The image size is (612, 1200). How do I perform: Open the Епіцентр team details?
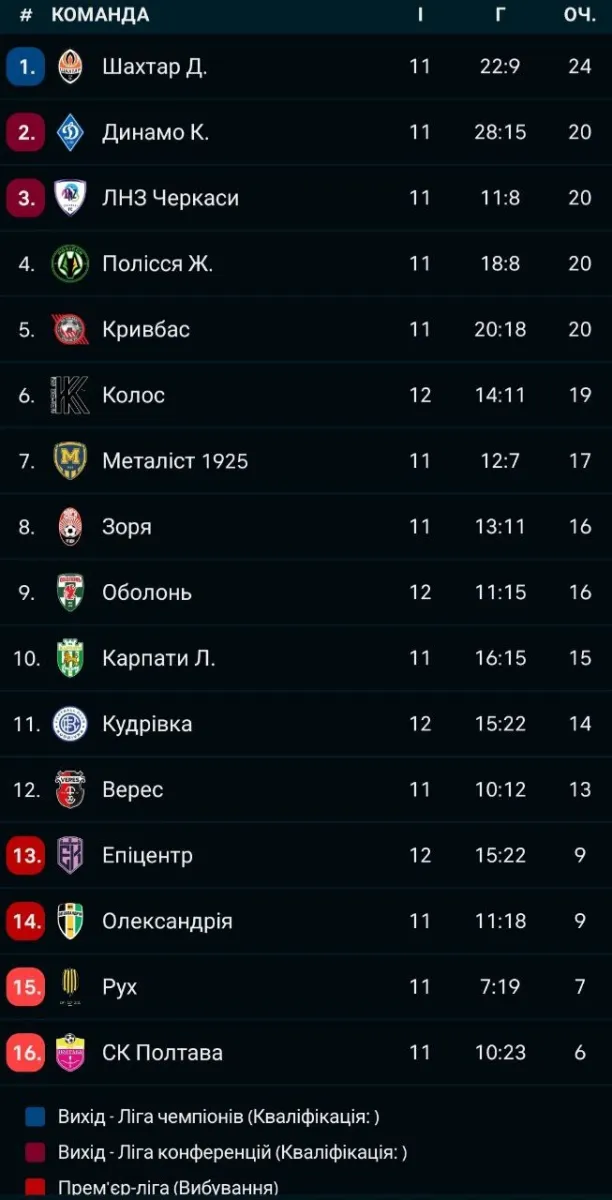[x=147, y=856]
